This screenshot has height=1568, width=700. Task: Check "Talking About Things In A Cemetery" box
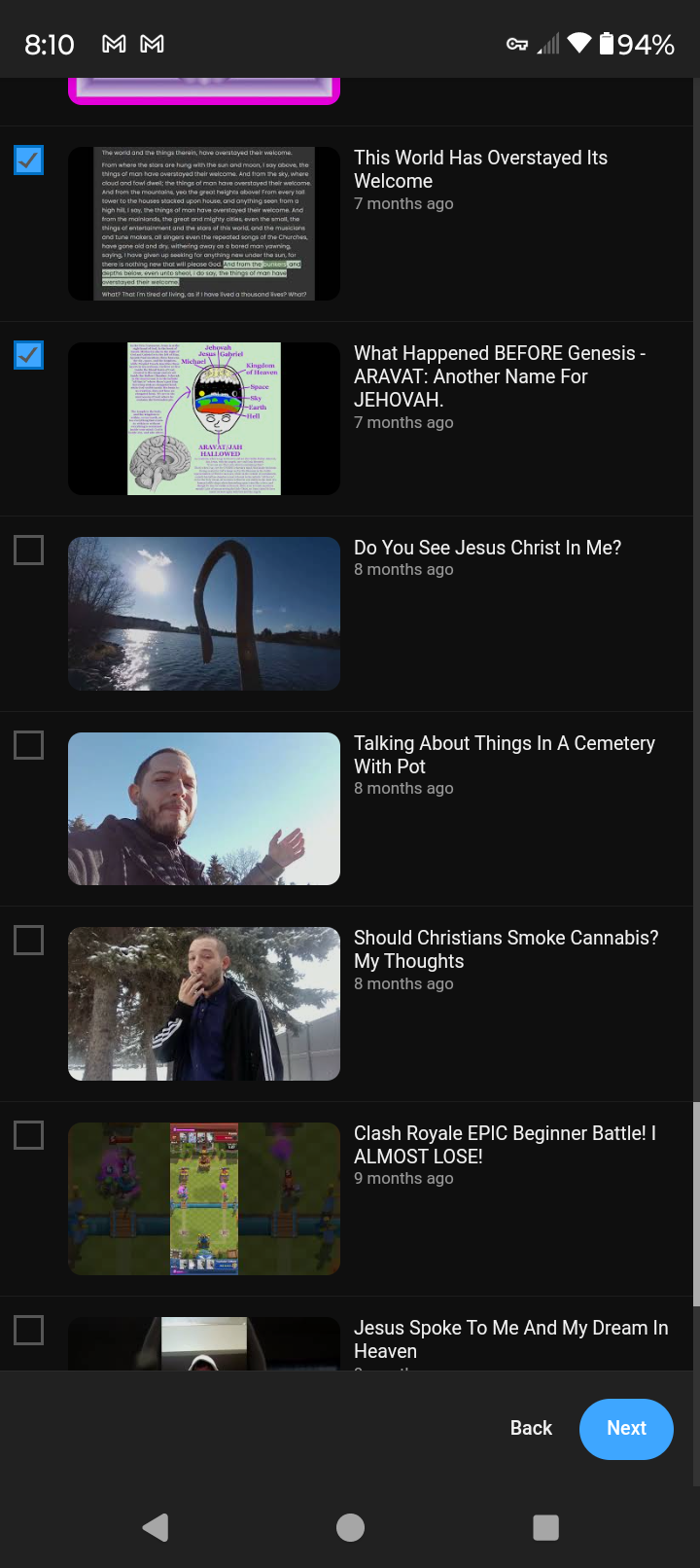[x=29, y=745]
